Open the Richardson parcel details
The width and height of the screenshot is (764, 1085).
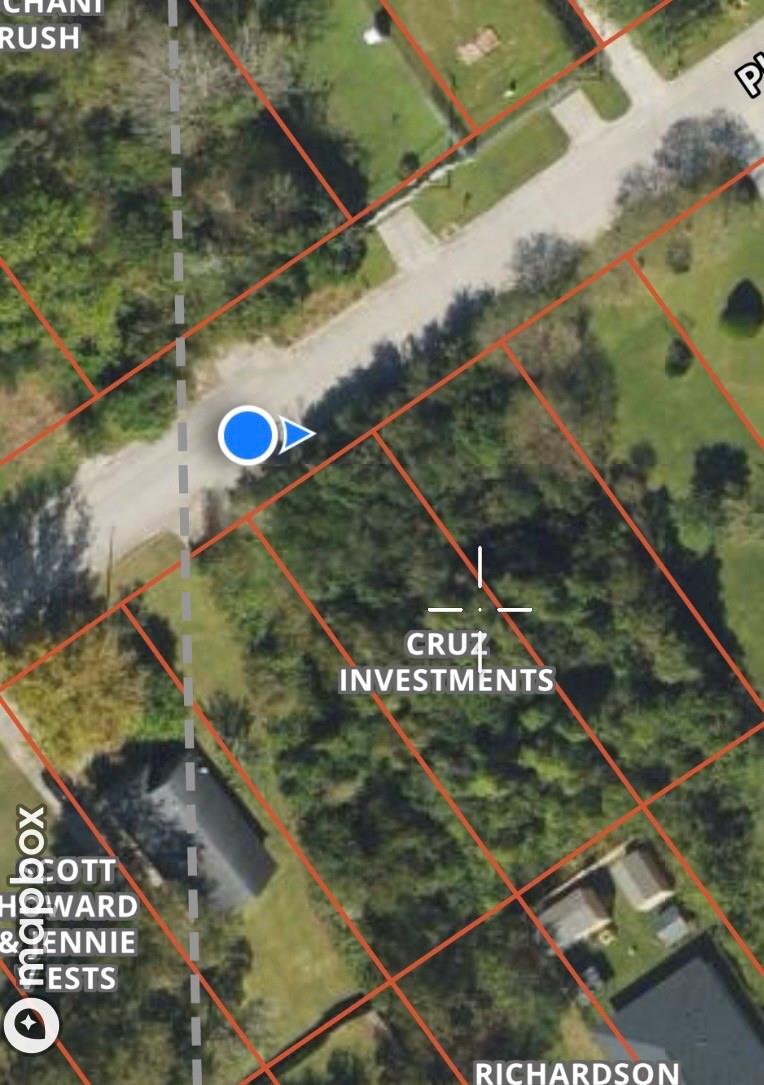click(x=577, y=1071)
